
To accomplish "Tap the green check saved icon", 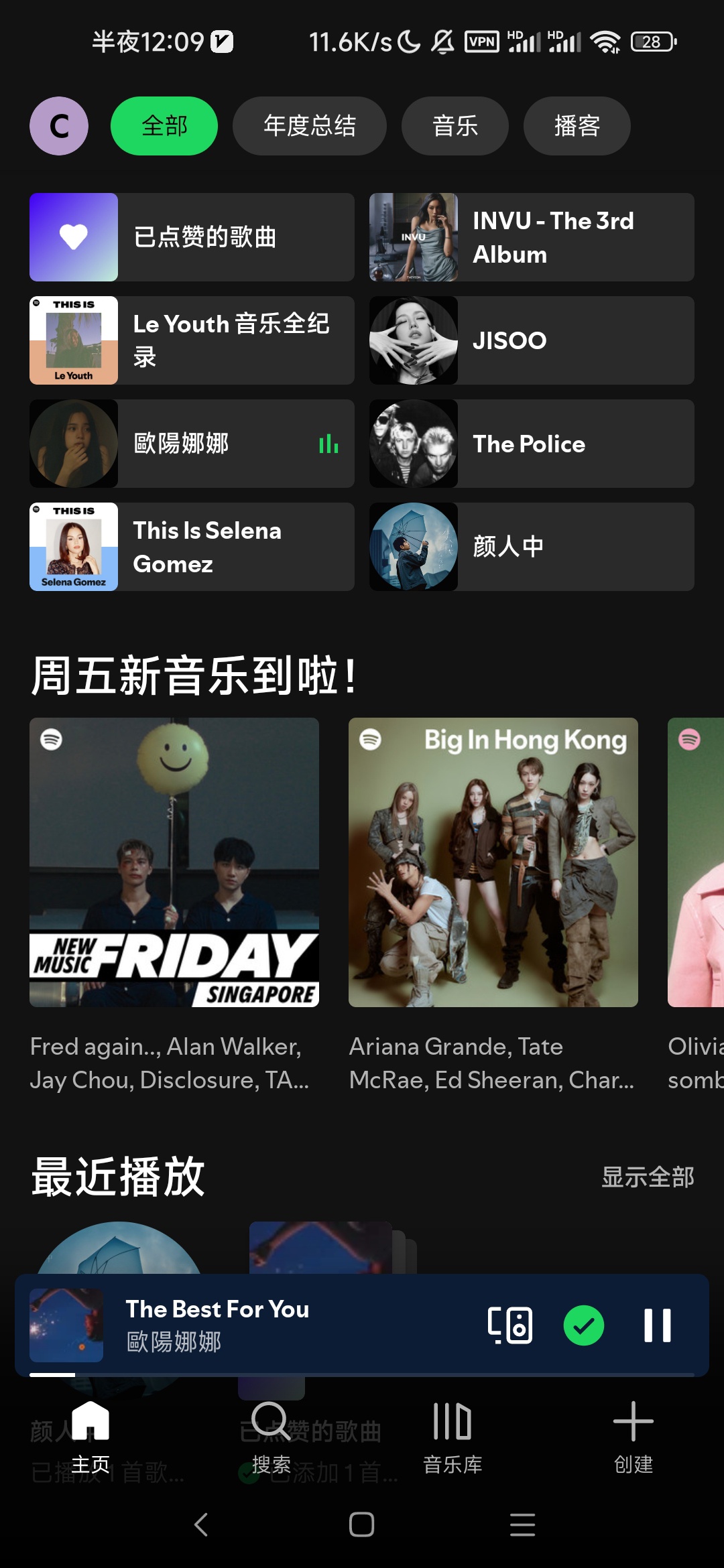I will (584, 1325).
